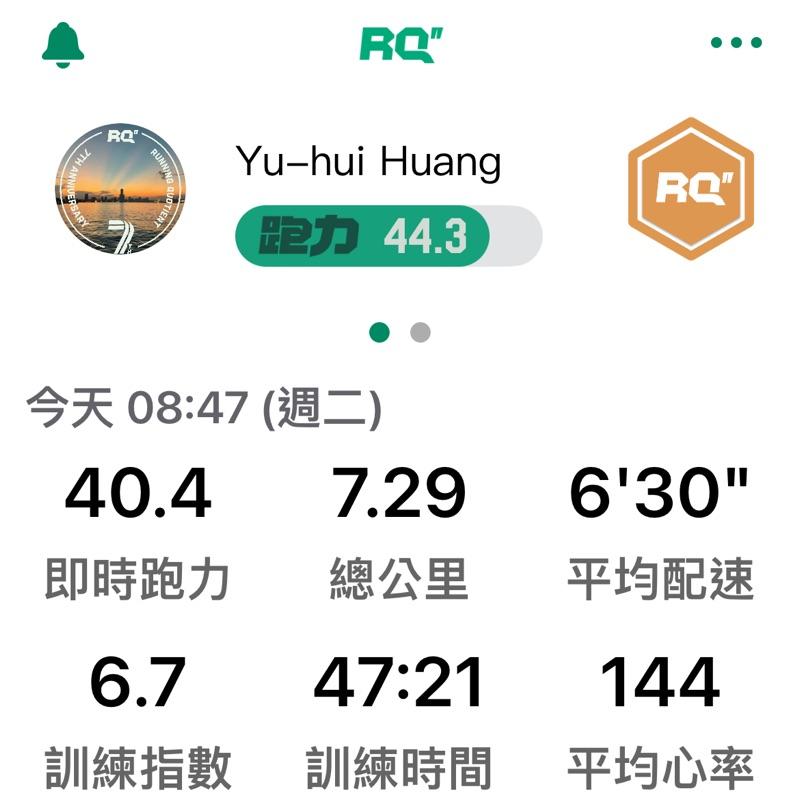Open today's 08:47 run record
The height and width of the screenshot is (811, 800).
pyautogui.click(x=203, y=410)
